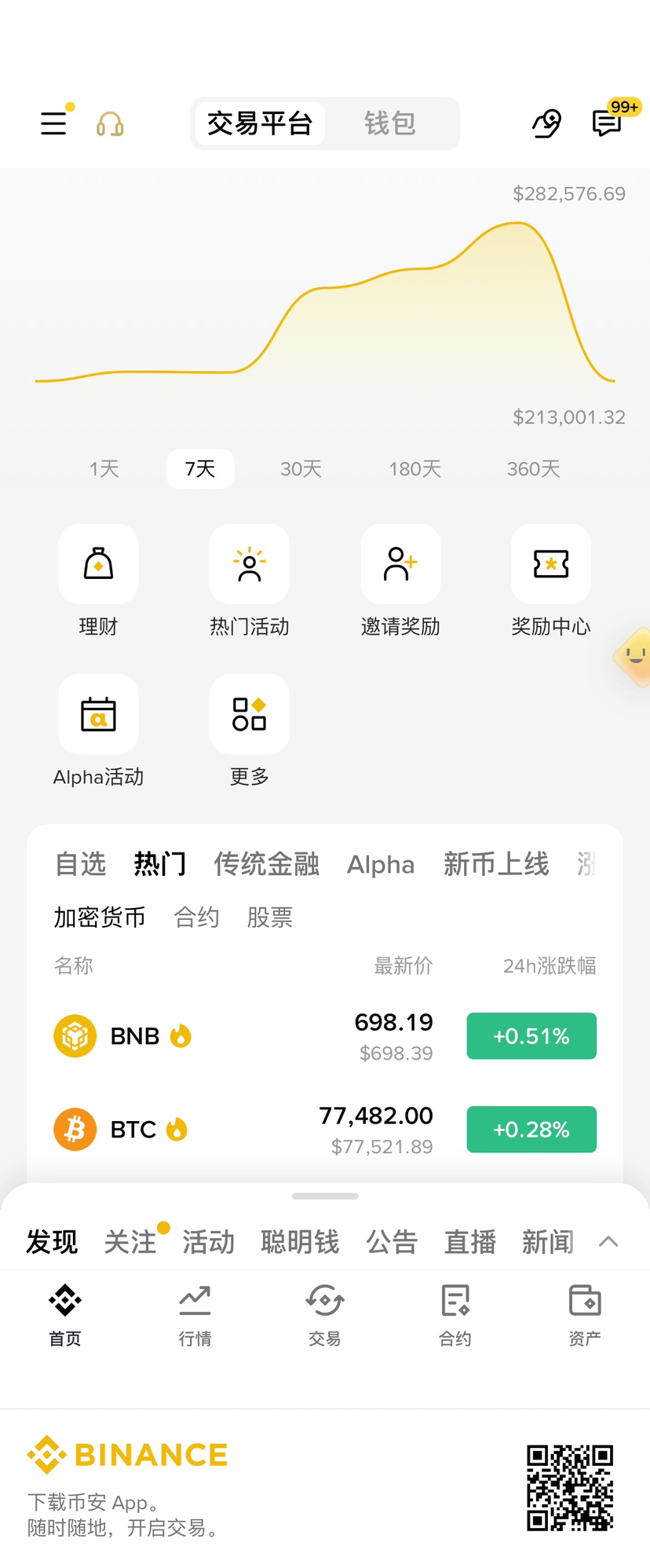
Task: Select the 30天 chart range
Action: pyautogui.click(x=301, y=469)
